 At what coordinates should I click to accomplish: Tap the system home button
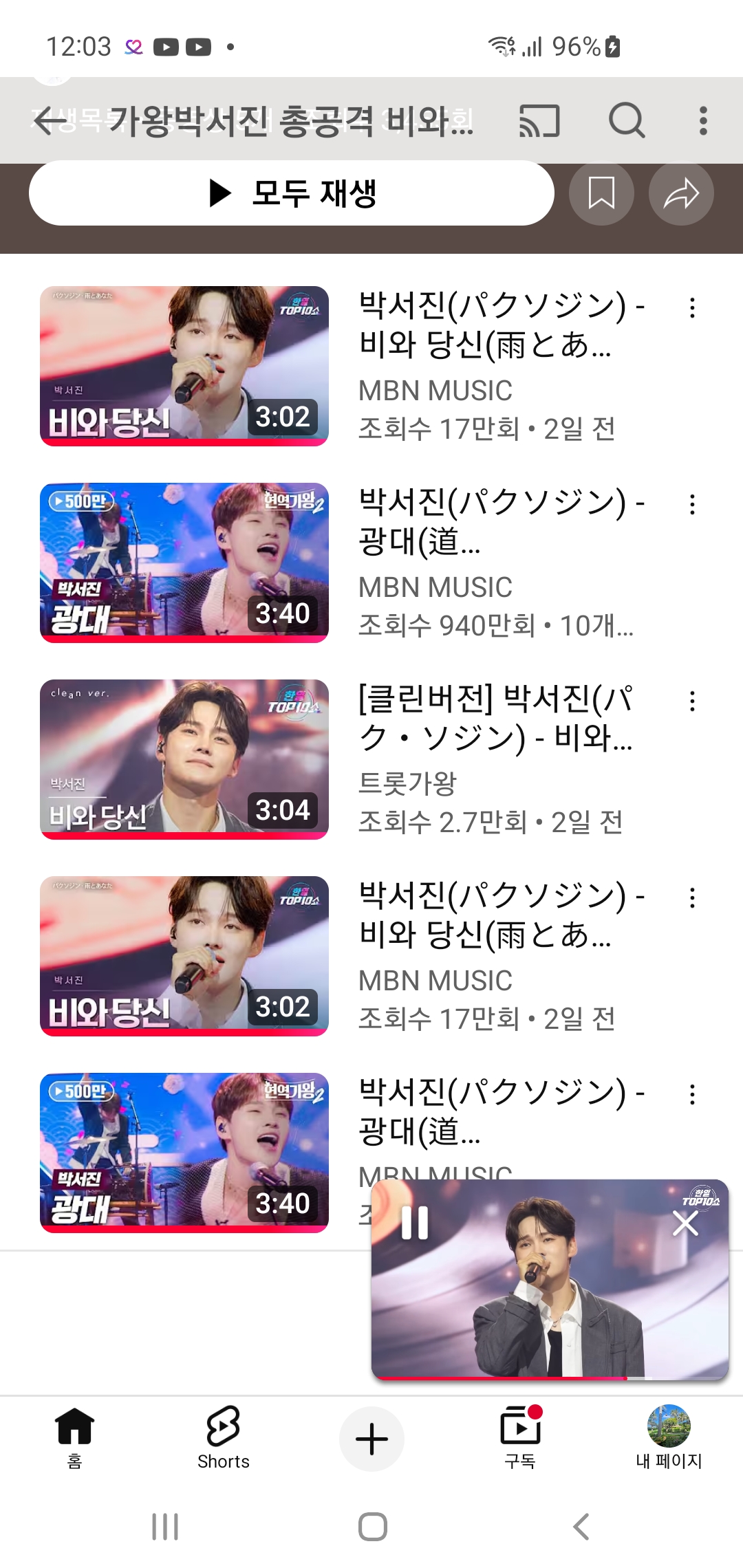pyautogui.click(x=372, y=1527)
